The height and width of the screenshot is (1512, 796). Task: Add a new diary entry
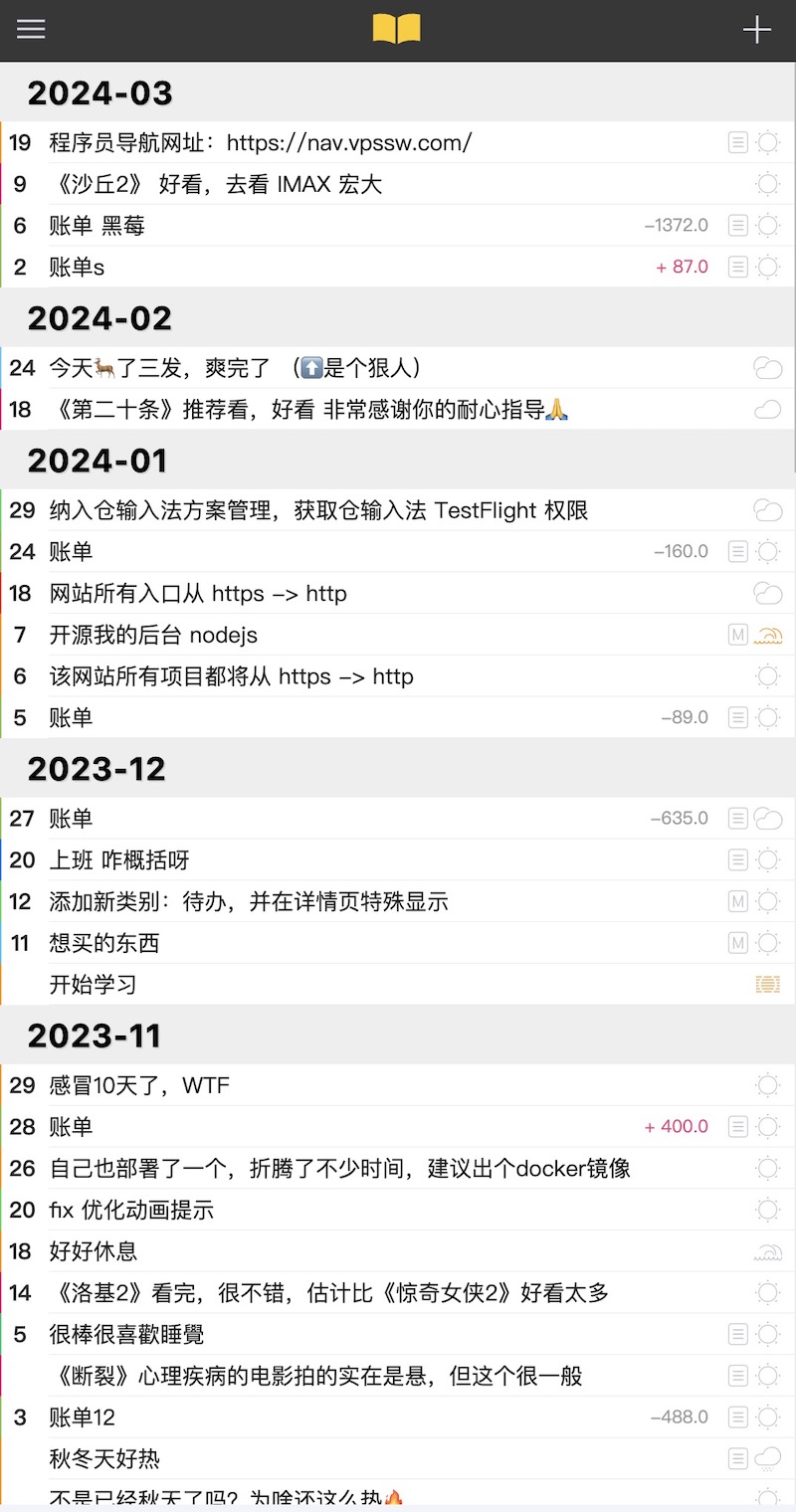pyautogui.click(x=757, y=29)
